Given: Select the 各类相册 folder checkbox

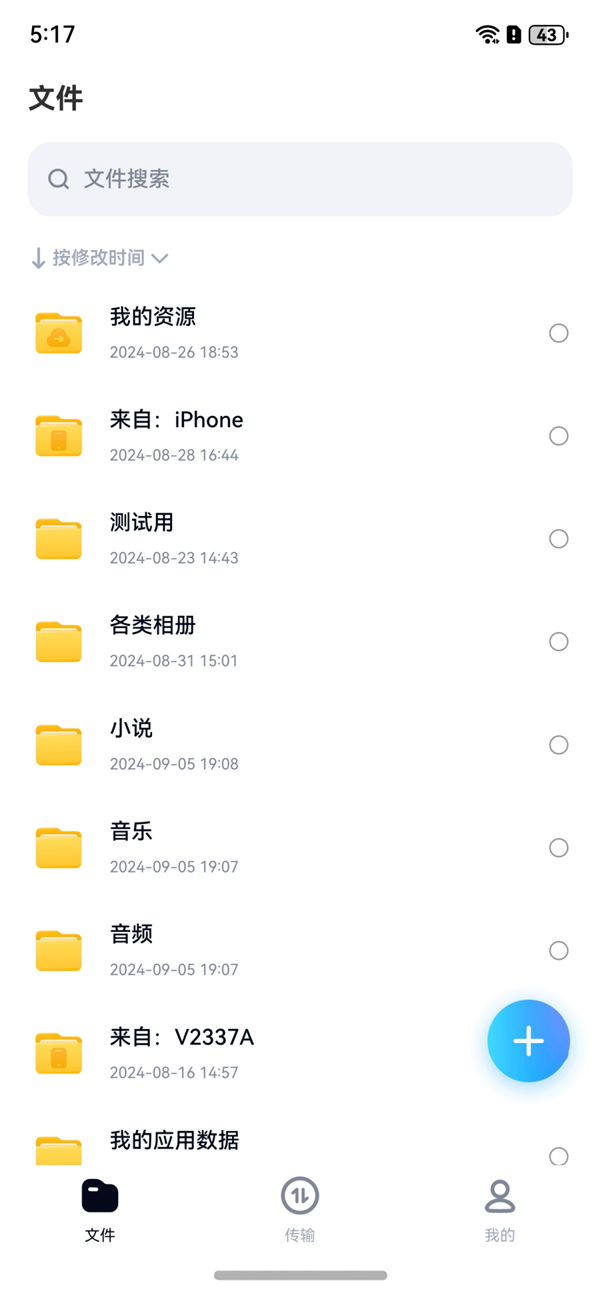Looking at the screenshot, I should [x=559, y=642].
